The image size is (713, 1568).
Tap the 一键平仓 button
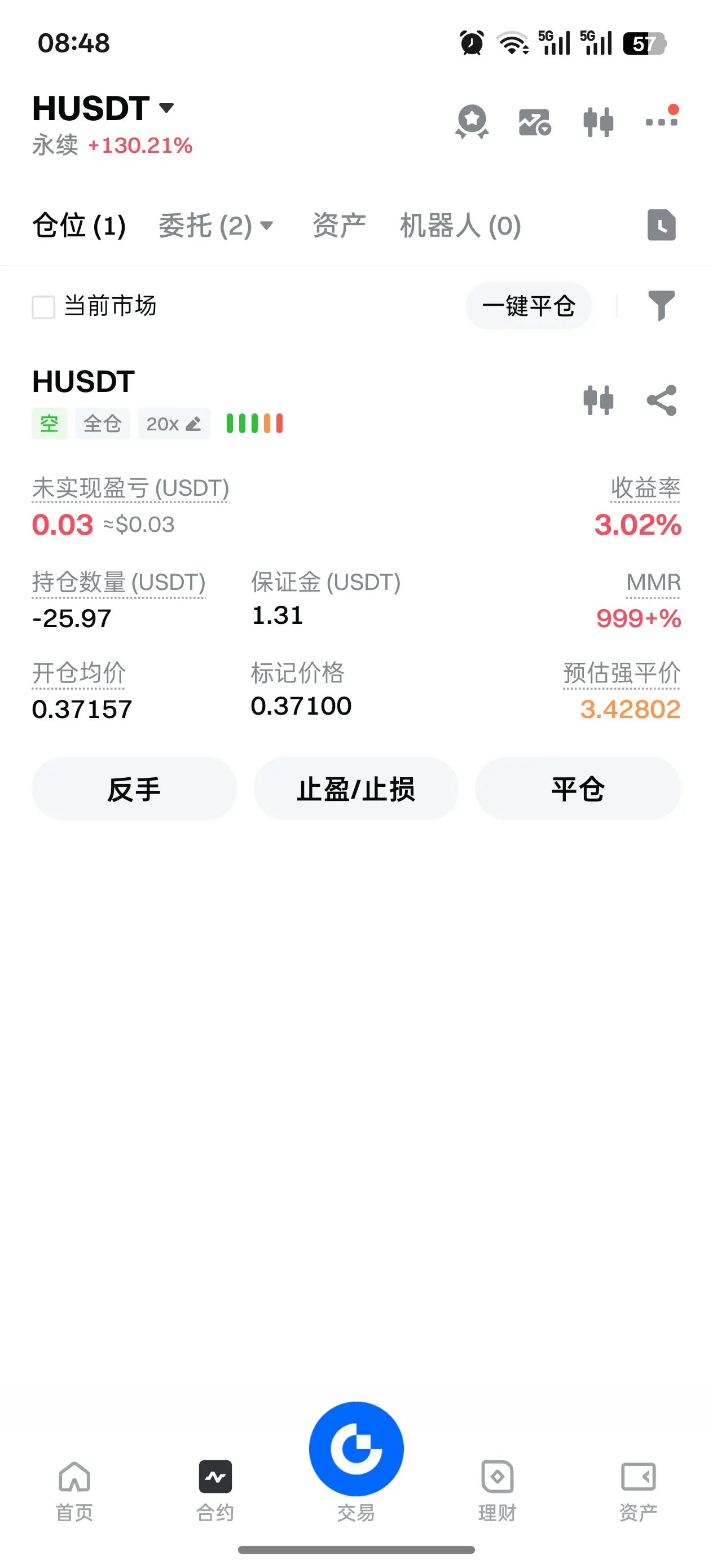tap(529, 306)
